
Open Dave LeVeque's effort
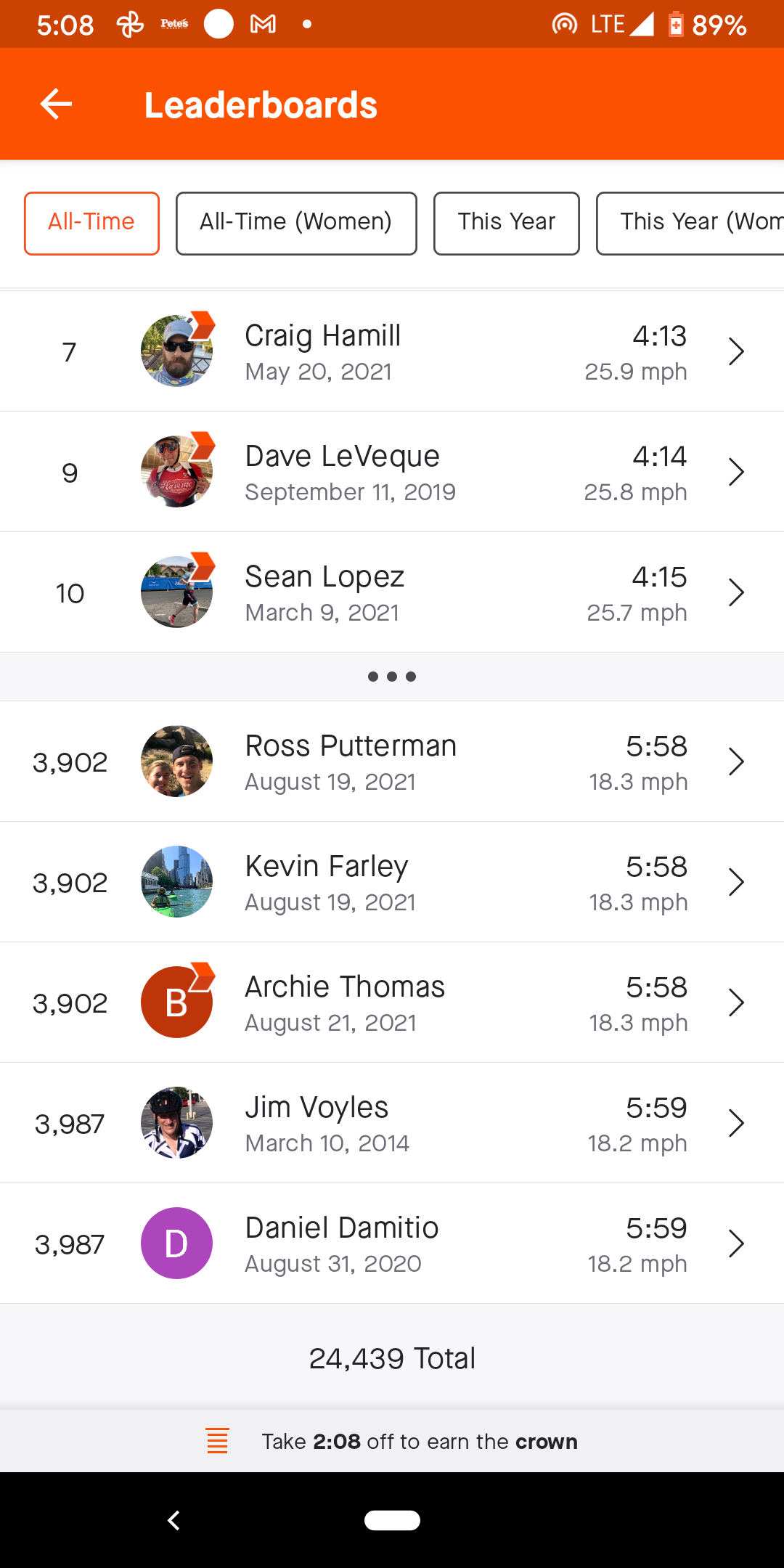(x=392, y=472)
